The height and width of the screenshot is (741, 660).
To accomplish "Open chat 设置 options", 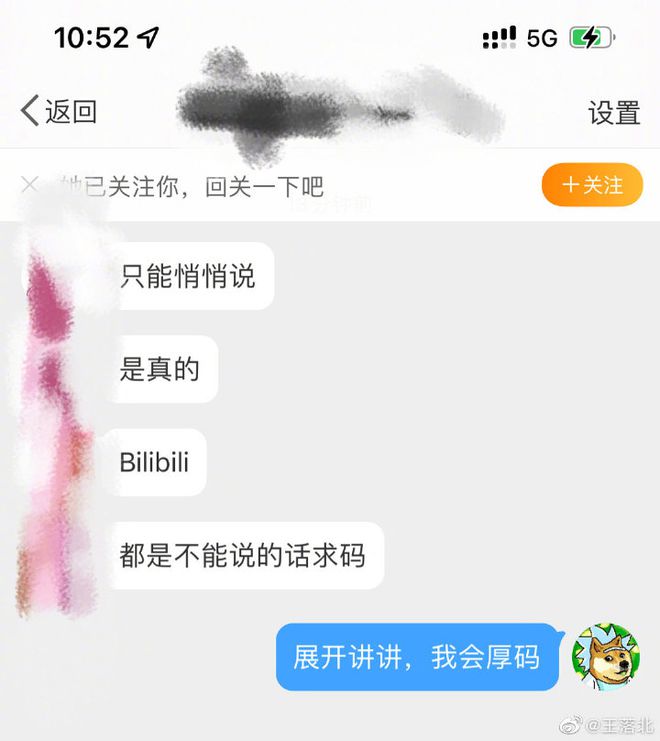I will click(x=613, y=113).
